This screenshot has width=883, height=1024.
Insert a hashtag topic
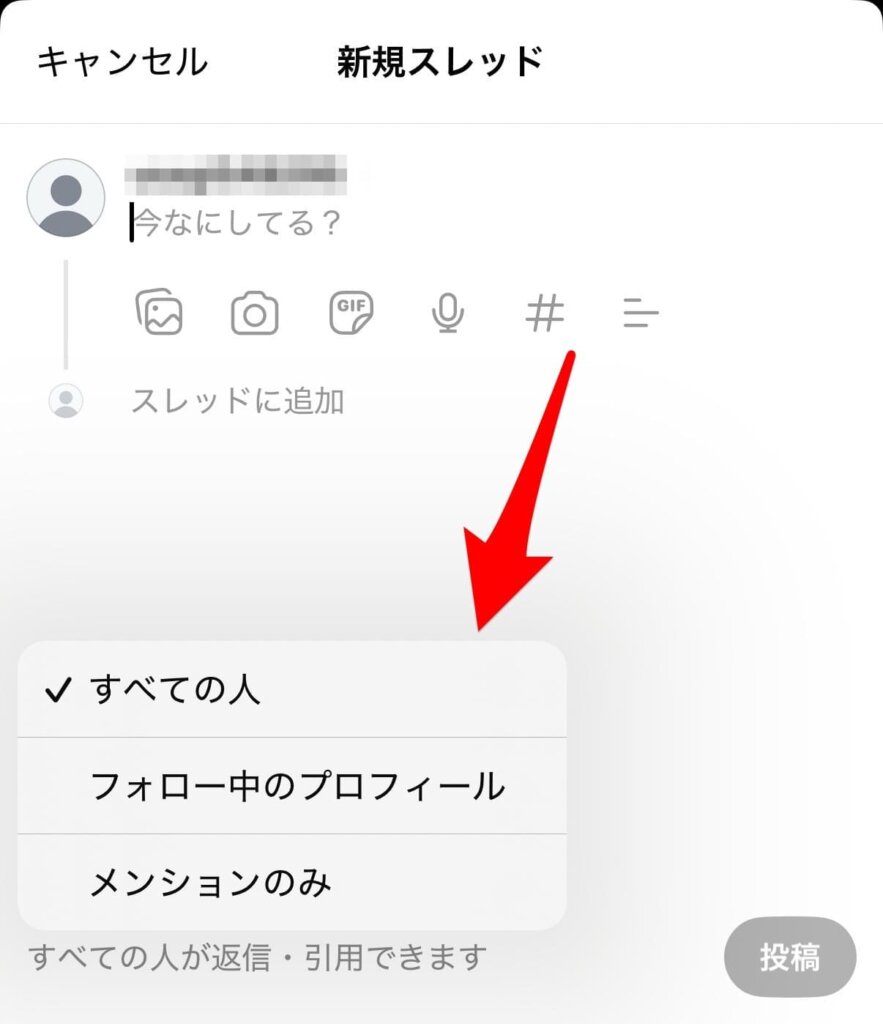pyautogui.click(x=544, y=314)
